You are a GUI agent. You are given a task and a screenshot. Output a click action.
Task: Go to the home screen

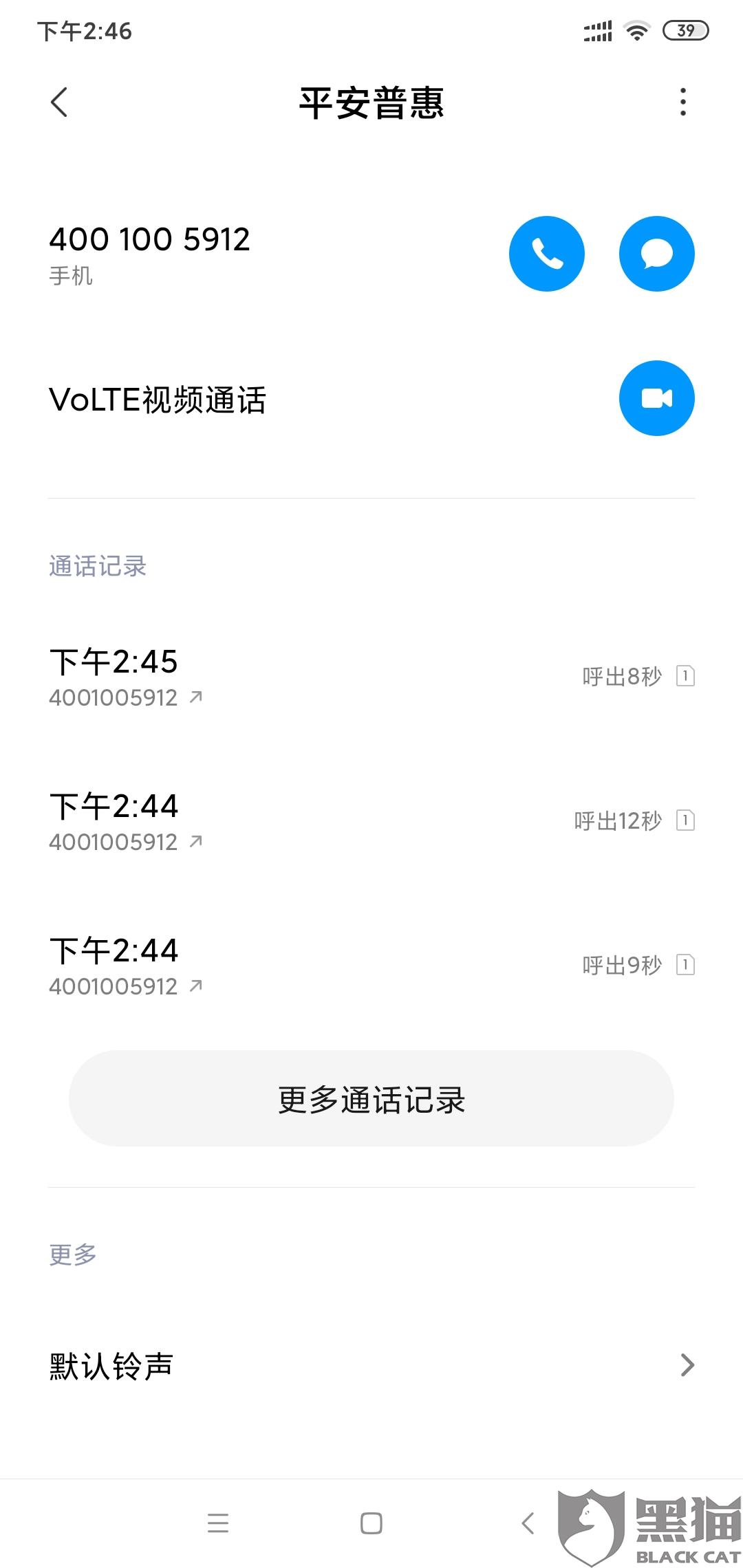(371, 1523)
